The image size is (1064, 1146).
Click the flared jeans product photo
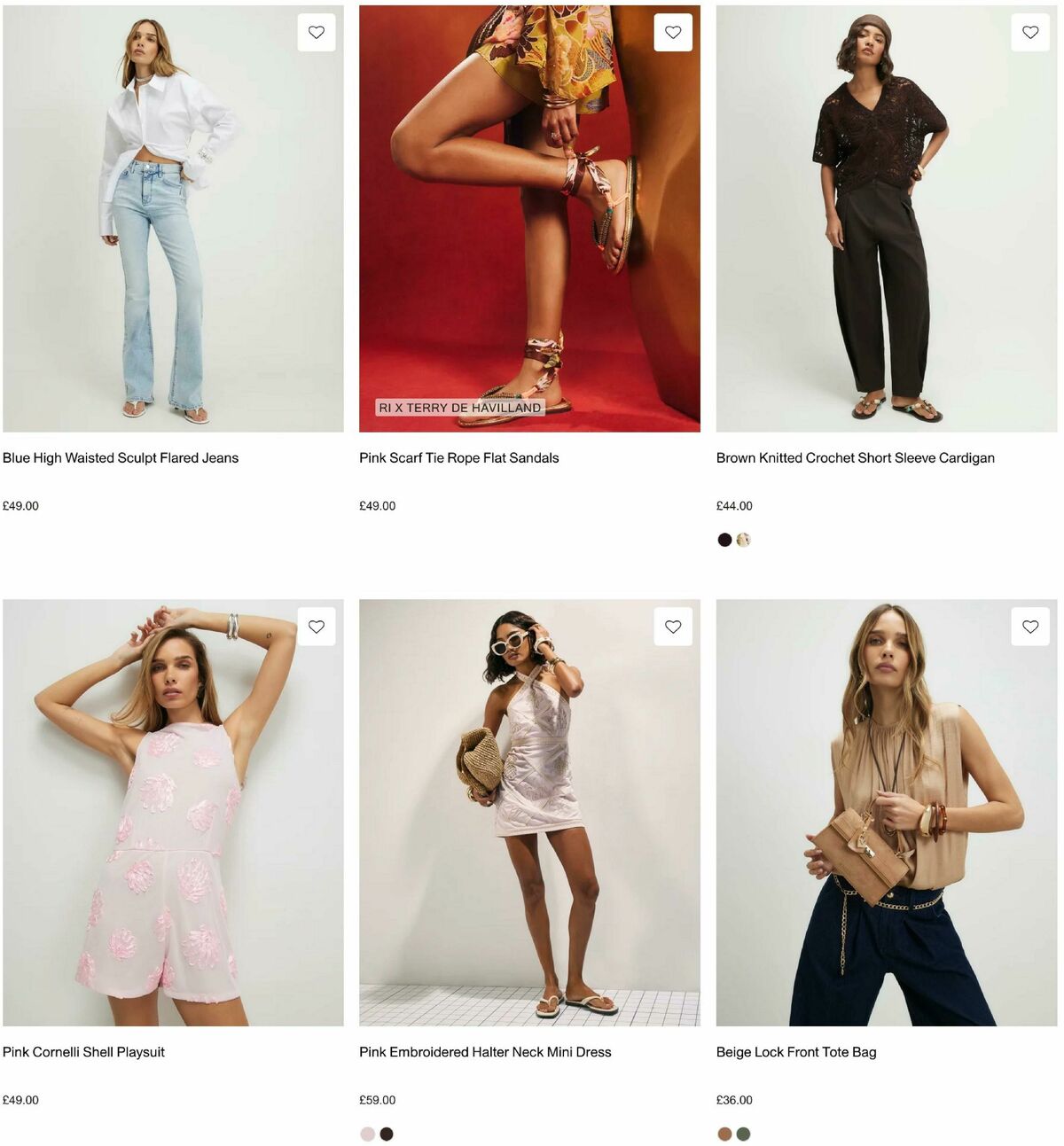[x=173, y=215]
